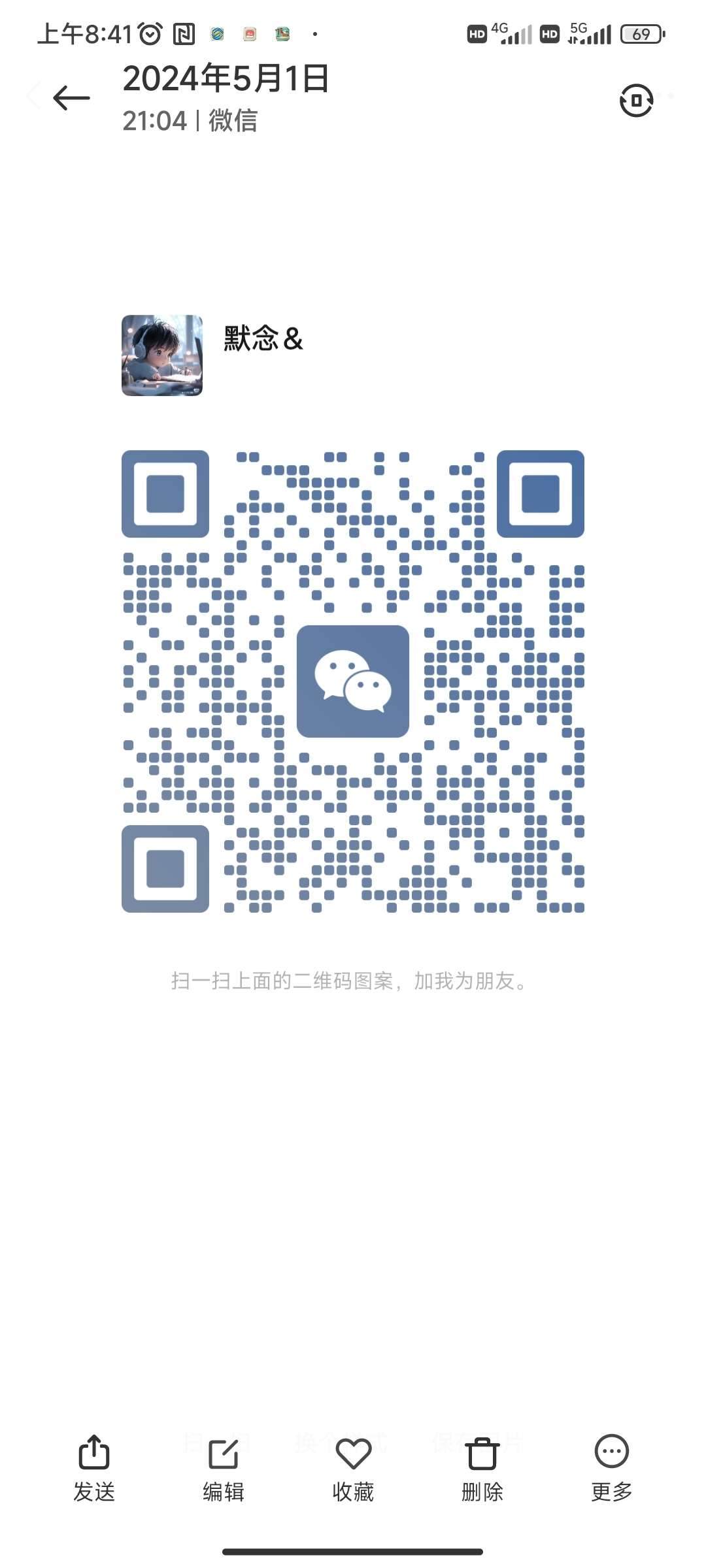Send this image via 发送
This screenshot has width=706, height=1568.
pos(94,1467)
